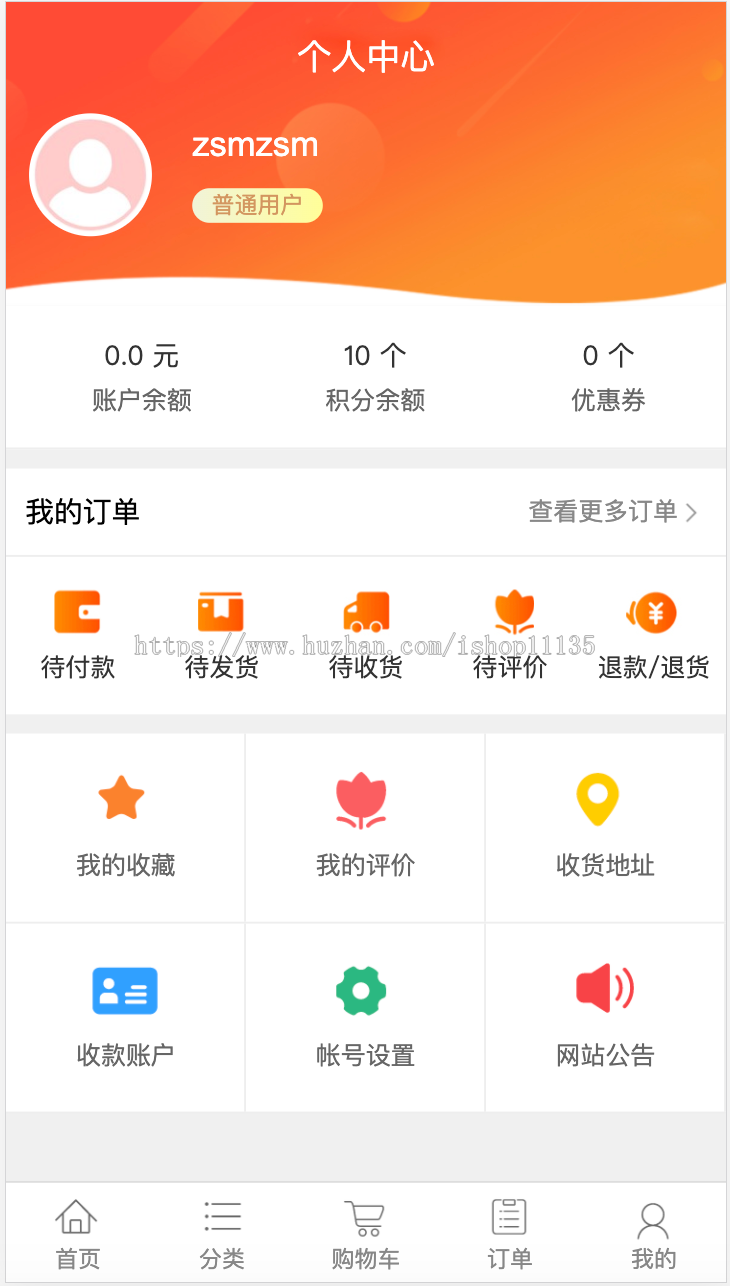Viewport: 730px width, 1286px height.
Task: Go to 退款/退货 refunds and returns
Action: [653, 635]
